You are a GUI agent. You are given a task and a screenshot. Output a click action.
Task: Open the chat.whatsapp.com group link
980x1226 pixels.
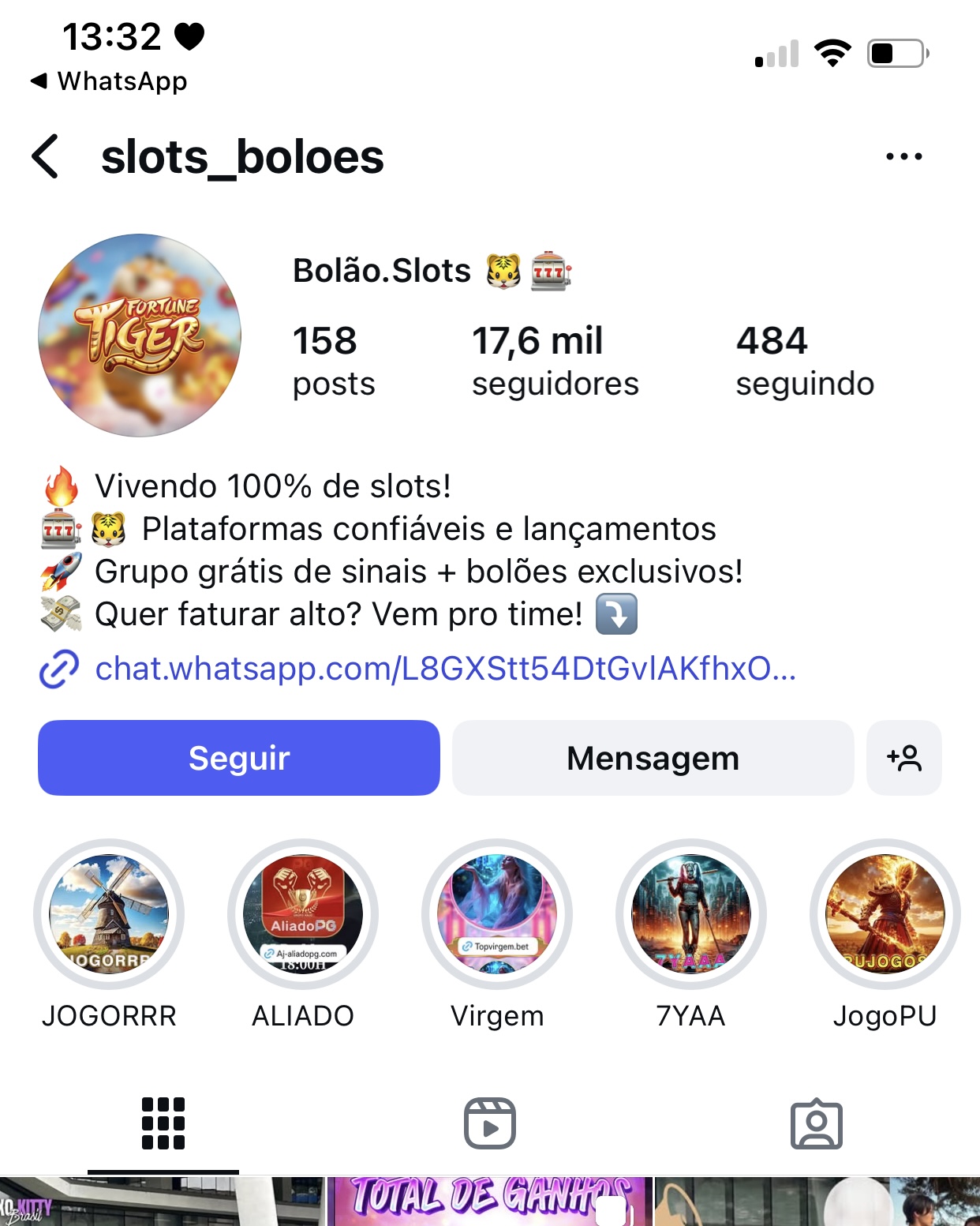tap(444, 669)
